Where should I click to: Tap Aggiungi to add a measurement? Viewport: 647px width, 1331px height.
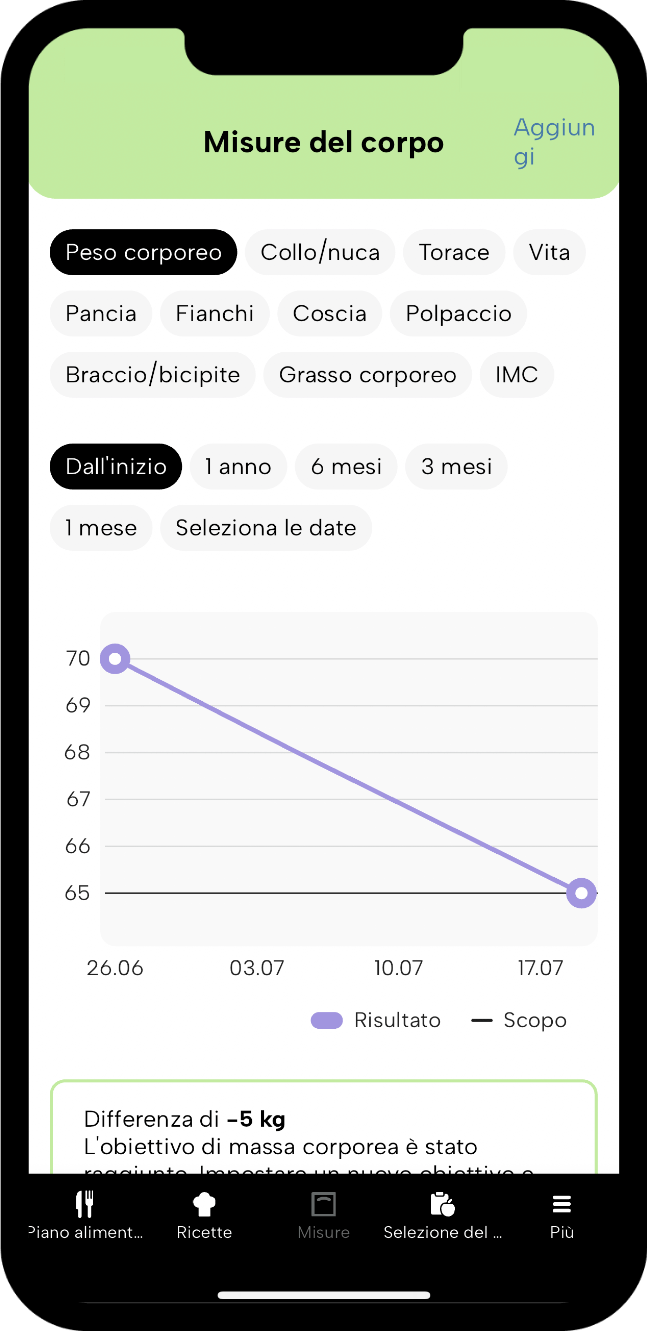[x=554, y=142]
